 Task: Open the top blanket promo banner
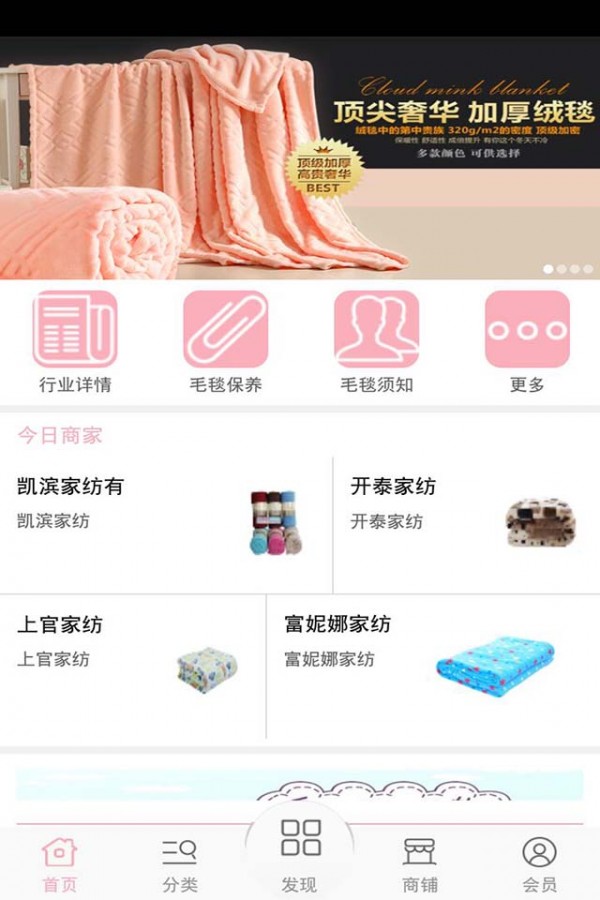click(300, 158)
